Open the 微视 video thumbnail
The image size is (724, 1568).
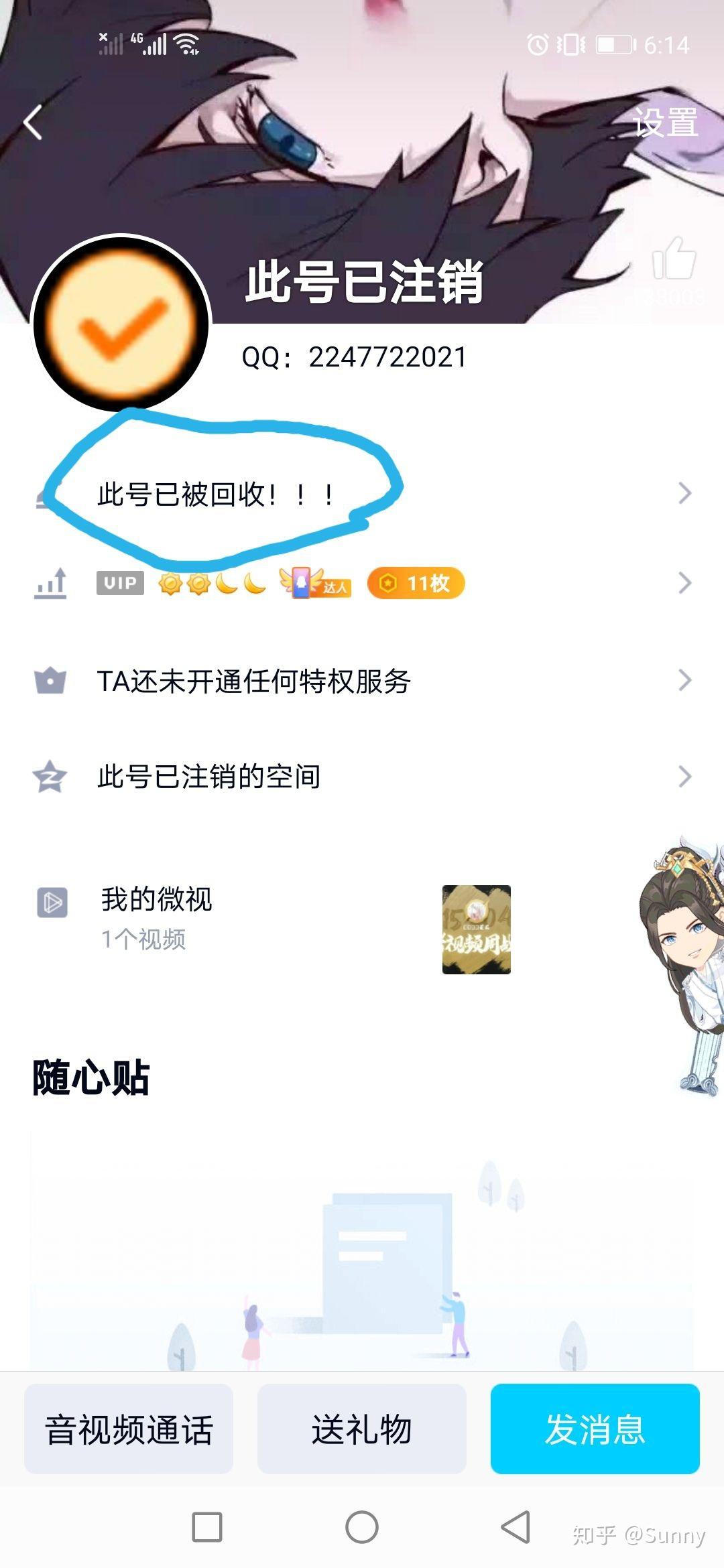tap(477, 929)
